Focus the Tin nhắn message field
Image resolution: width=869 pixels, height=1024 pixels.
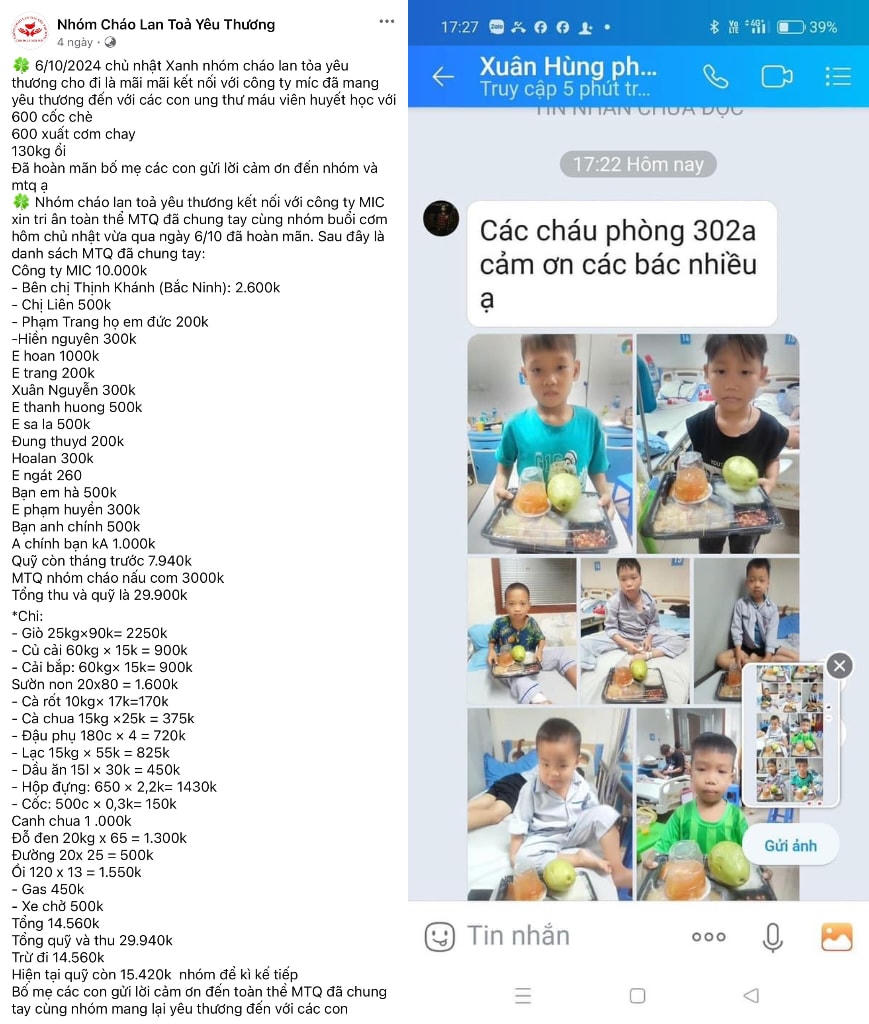tap(560, 936)
